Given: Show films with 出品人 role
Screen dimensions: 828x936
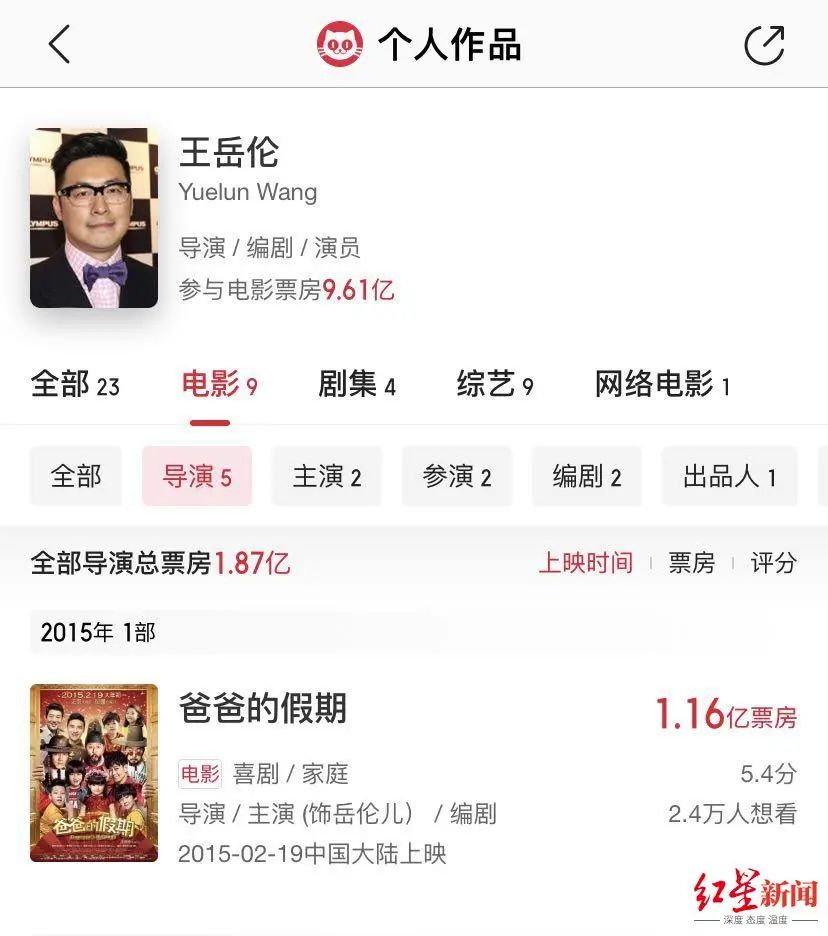Looking at the screenshot, I should pyautogui.click(x=729, y=477).
